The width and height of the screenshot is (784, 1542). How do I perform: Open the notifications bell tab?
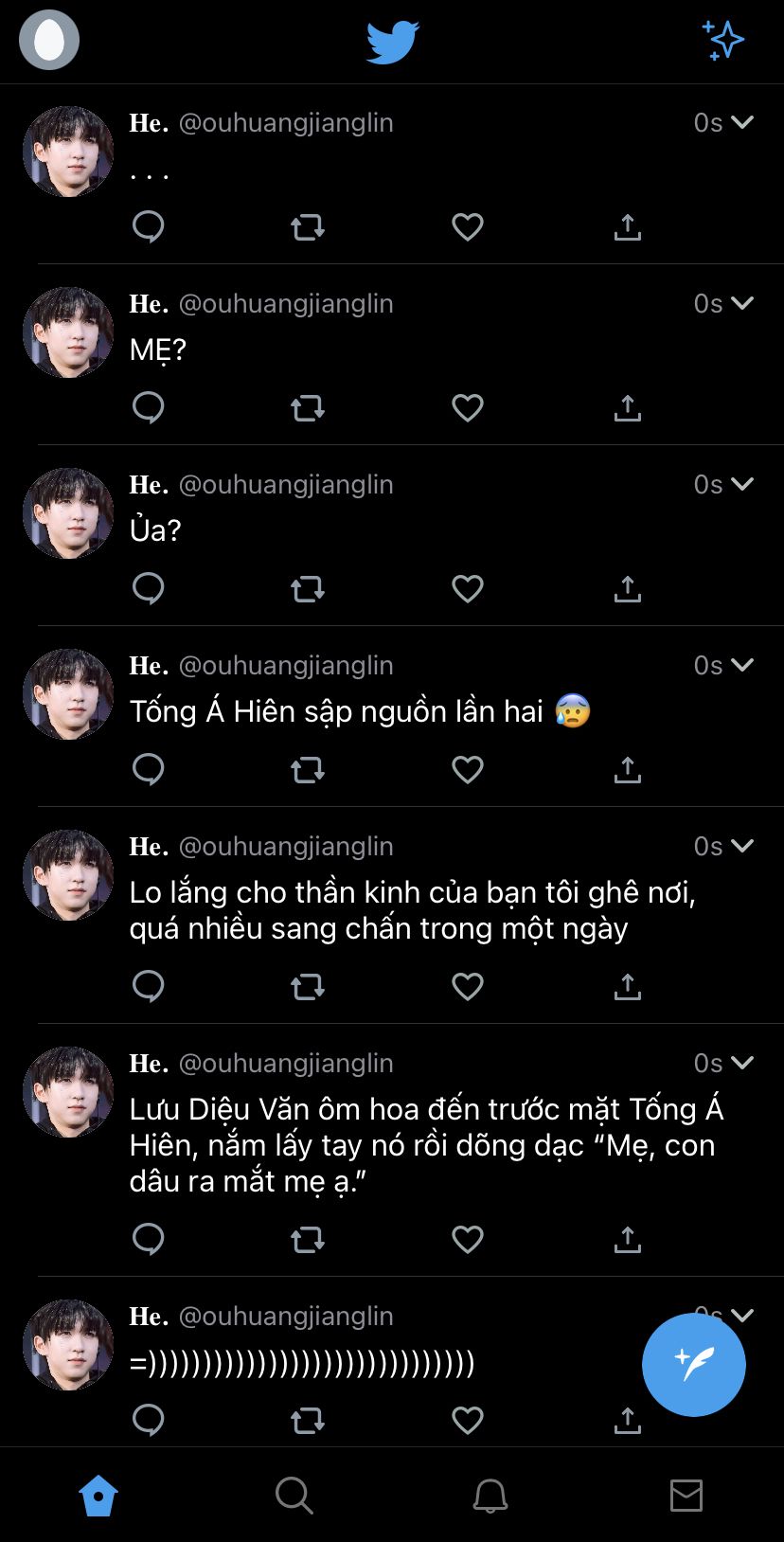tap(490, 1496)
